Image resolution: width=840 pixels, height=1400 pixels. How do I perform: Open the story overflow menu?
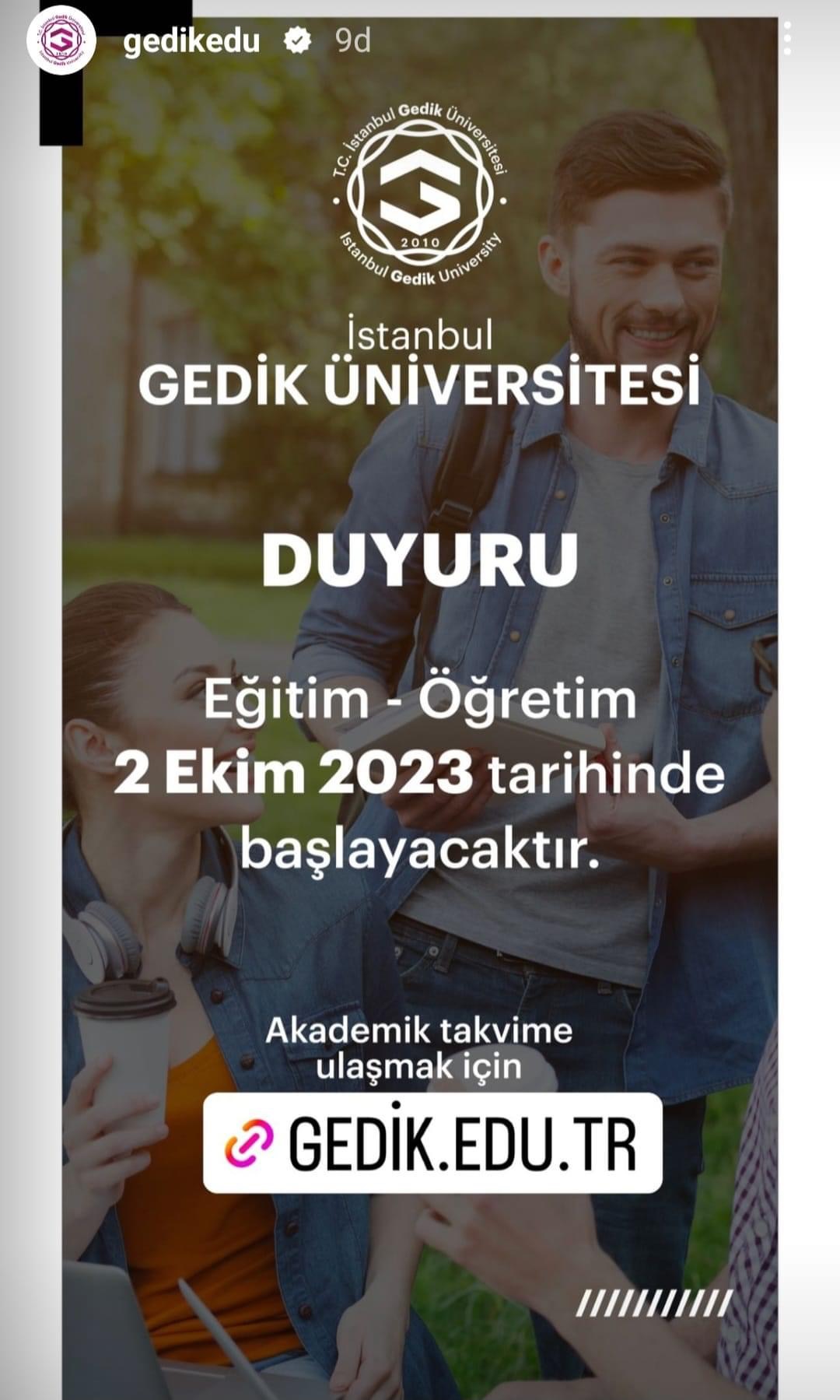pyautogui.click(x=787, y=38)
